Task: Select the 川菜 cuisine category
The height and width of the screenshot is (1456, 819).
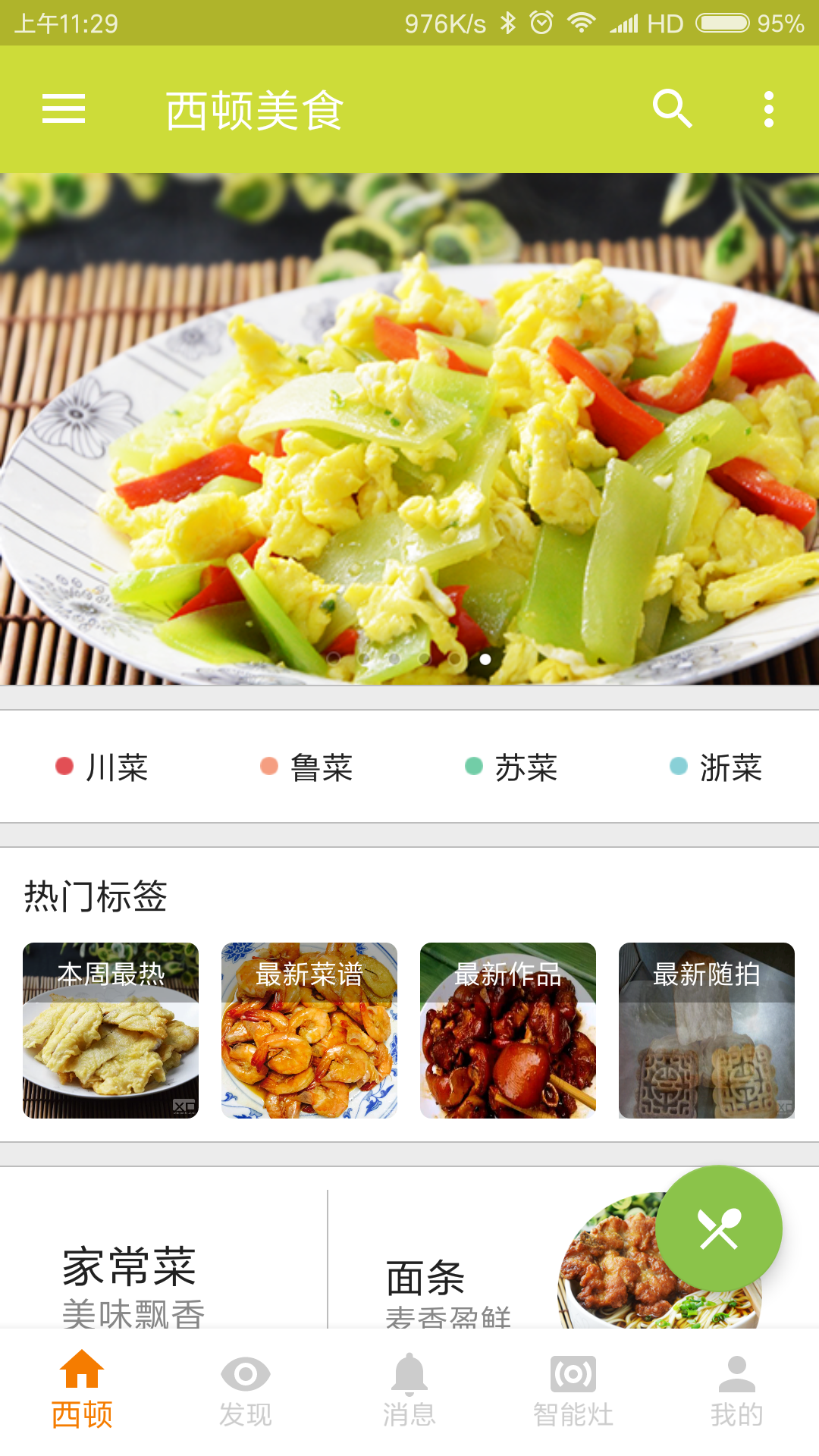Action: pyautogui.click(x=102, y=767)
